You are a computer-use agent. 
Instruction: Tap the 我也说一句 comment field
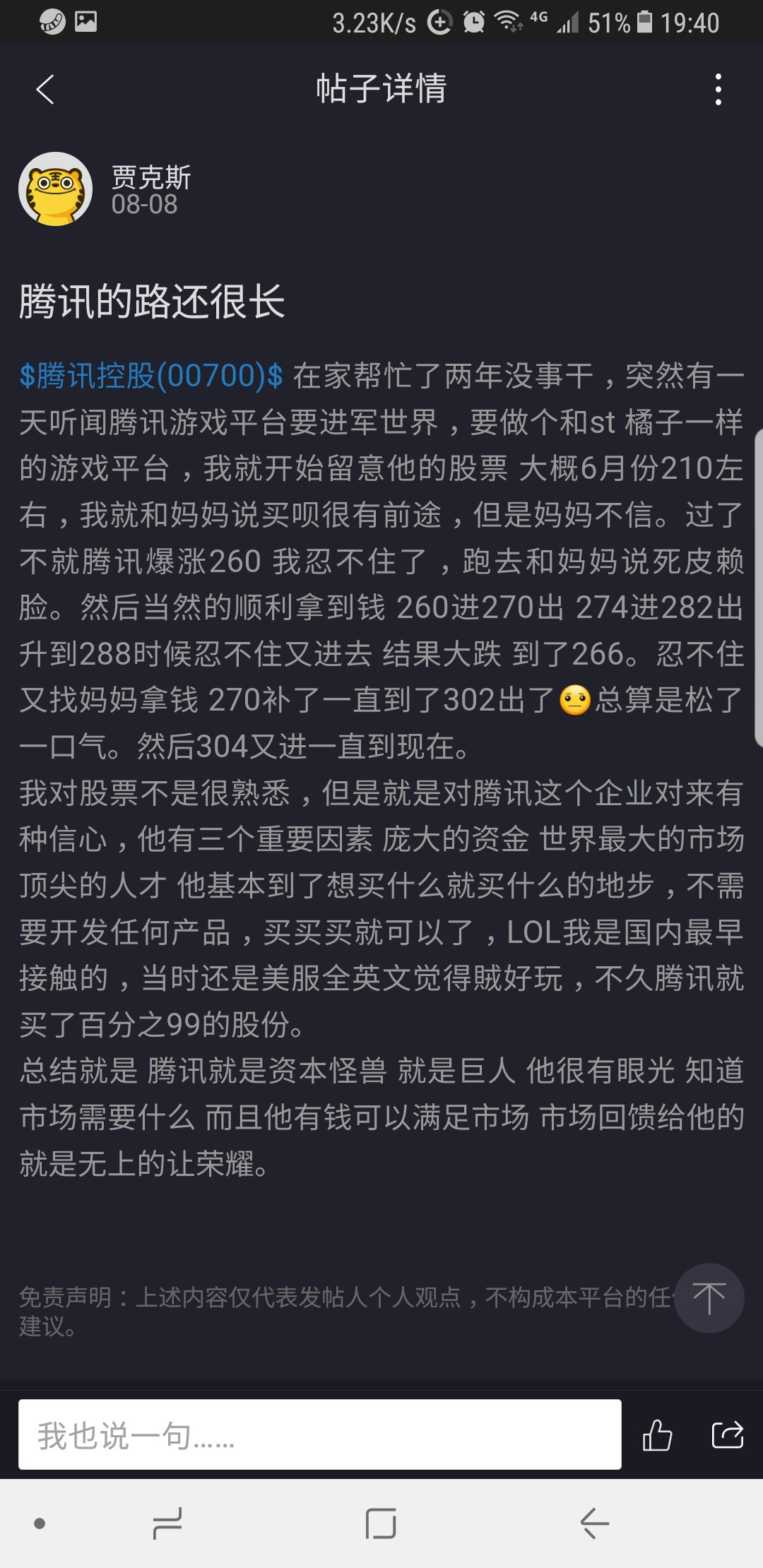pyautogui.click(x=319, y=1435)
